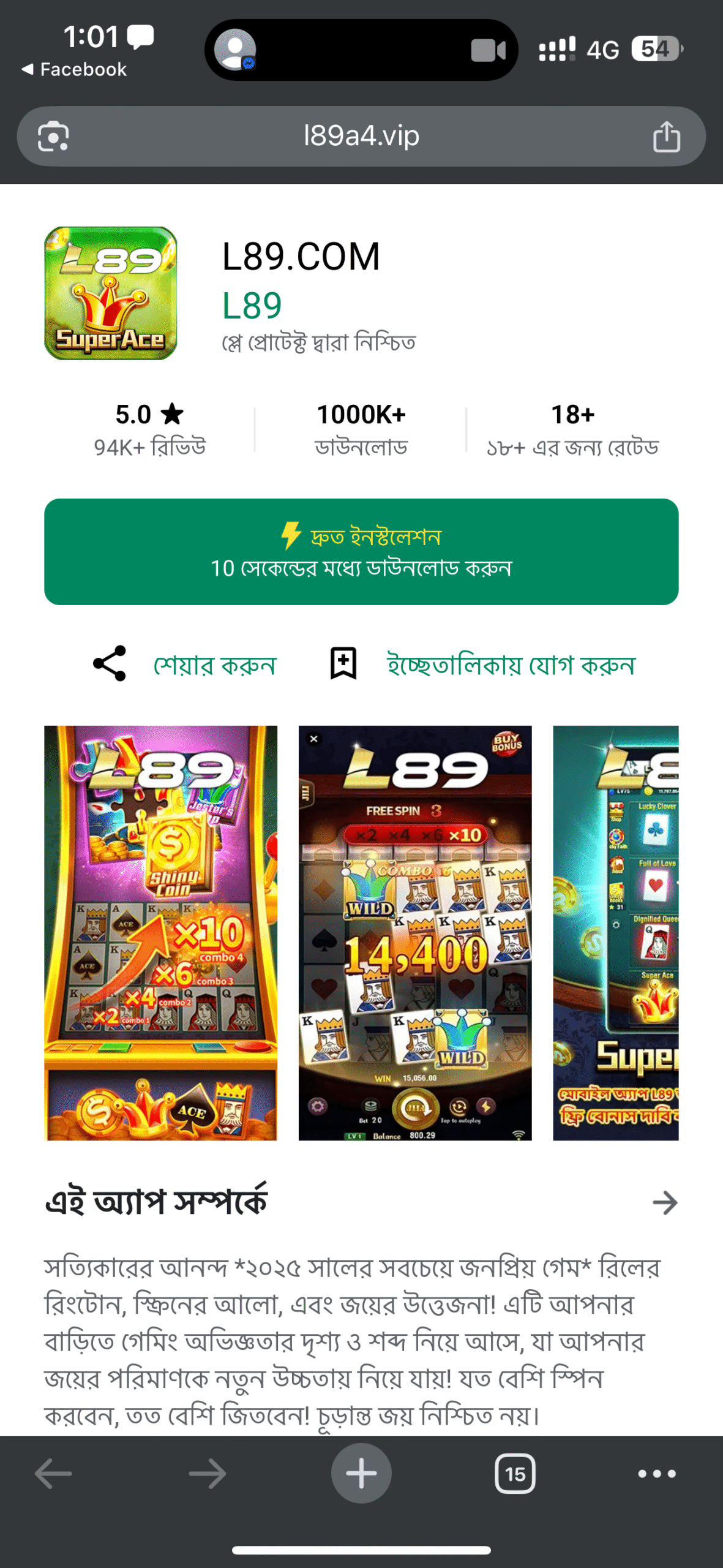
Task: Expand the এই অ্যাপ সম্পর্কে arrow
Action: [x=665, y=1202]
